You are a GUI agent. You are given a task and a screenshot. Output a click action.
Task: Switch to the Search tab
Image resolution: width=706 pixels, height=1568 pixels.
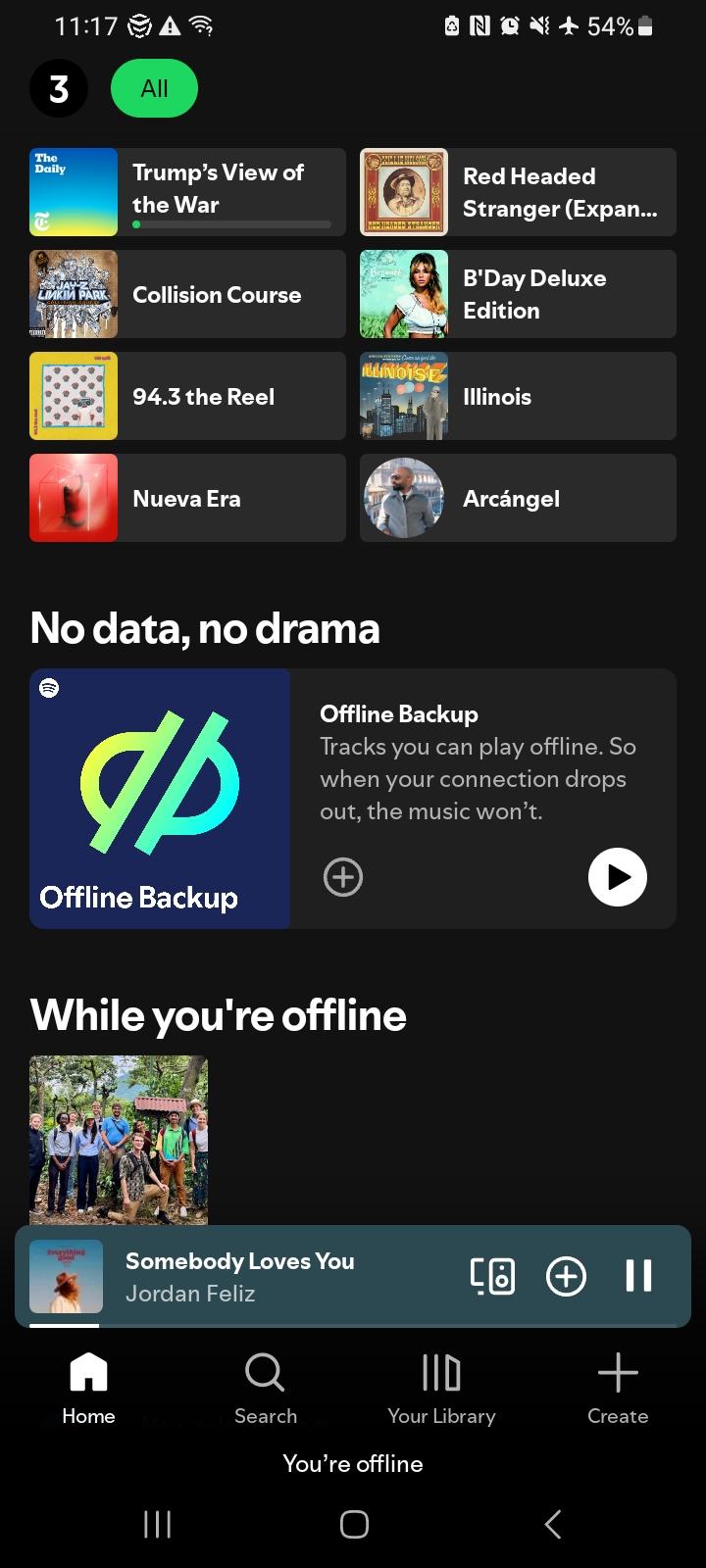265,1389
